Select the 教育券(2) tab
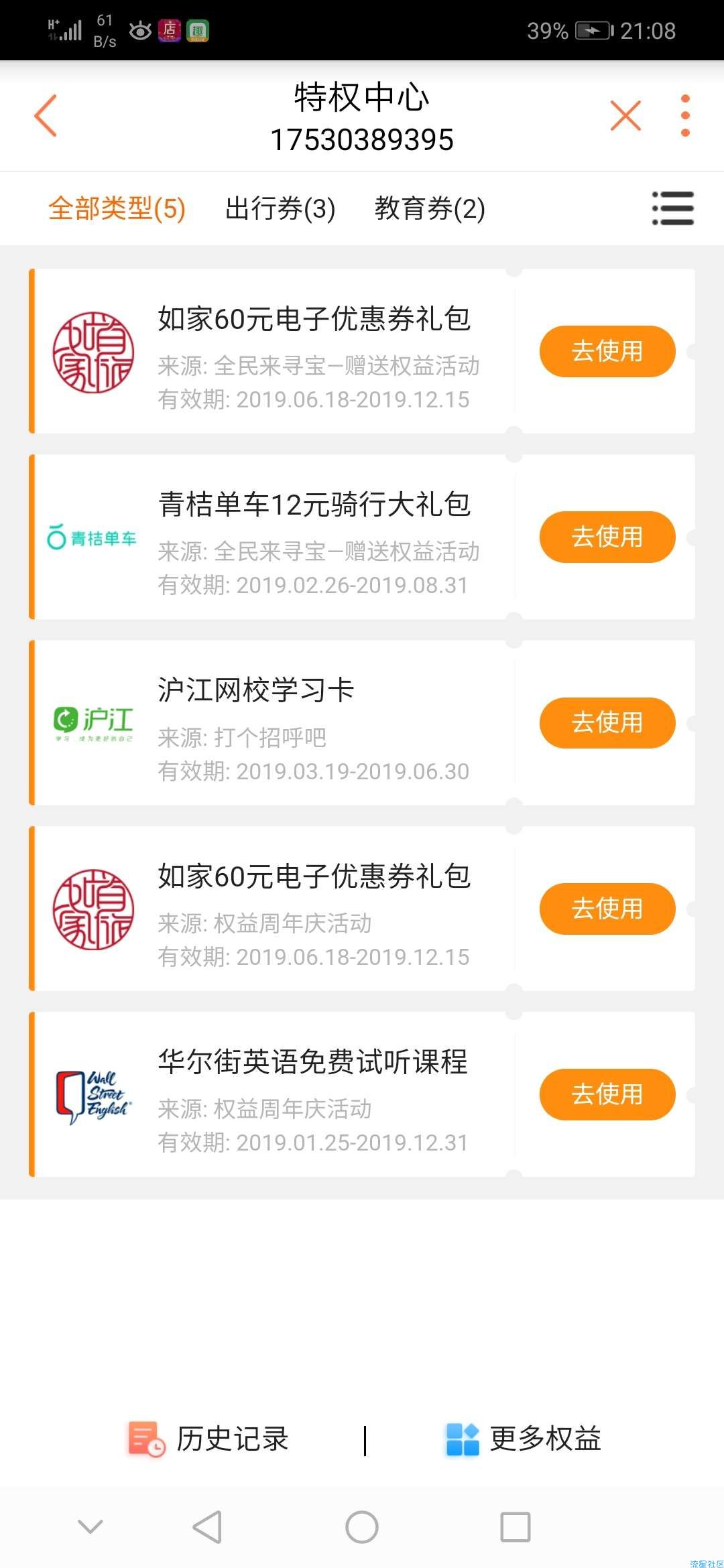The width and height of the screenshot is (724, 1568). tap(430, 208)
